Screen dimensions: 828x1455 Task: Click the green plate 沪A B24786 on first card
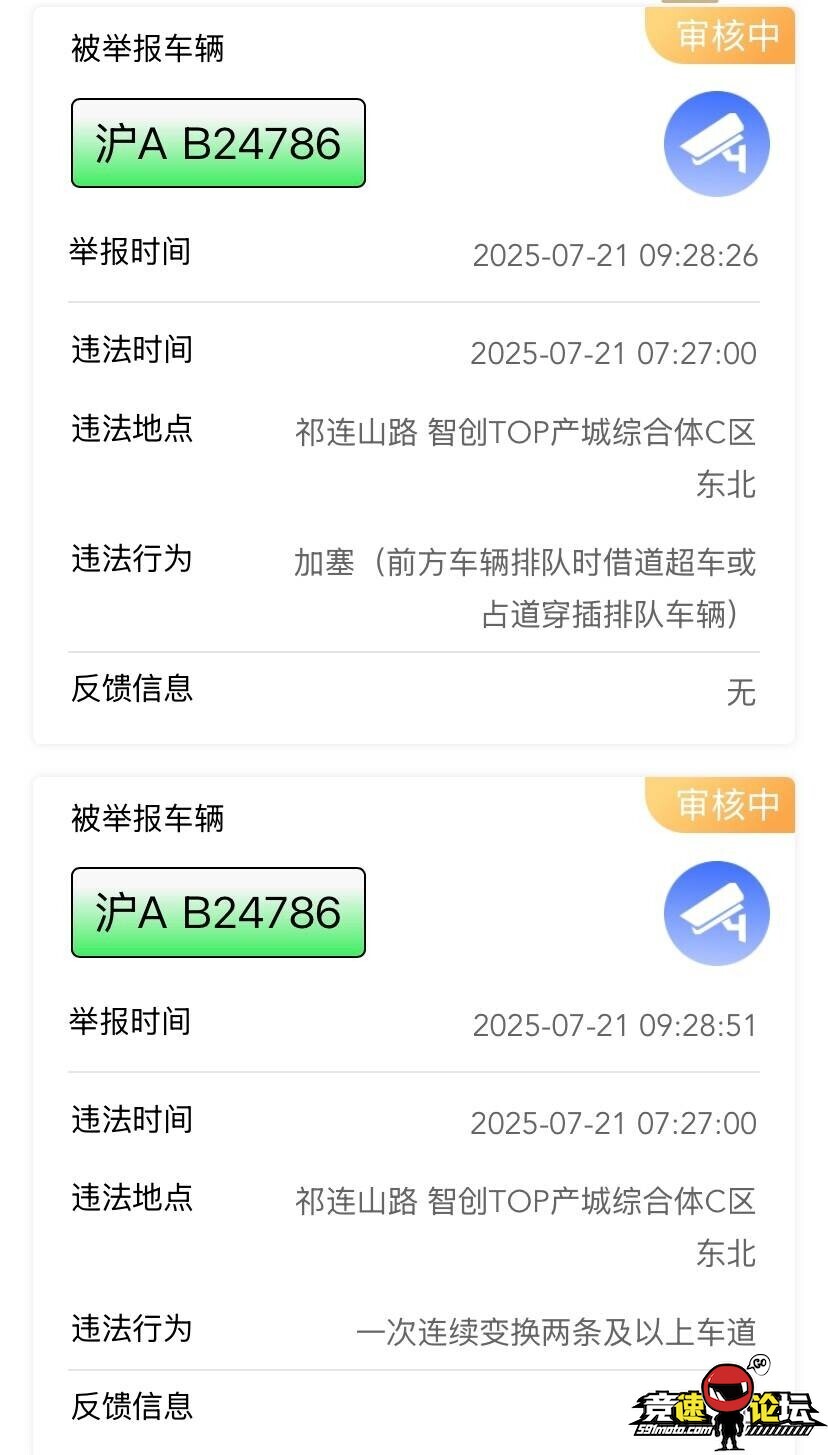click(x=218, y=143)
